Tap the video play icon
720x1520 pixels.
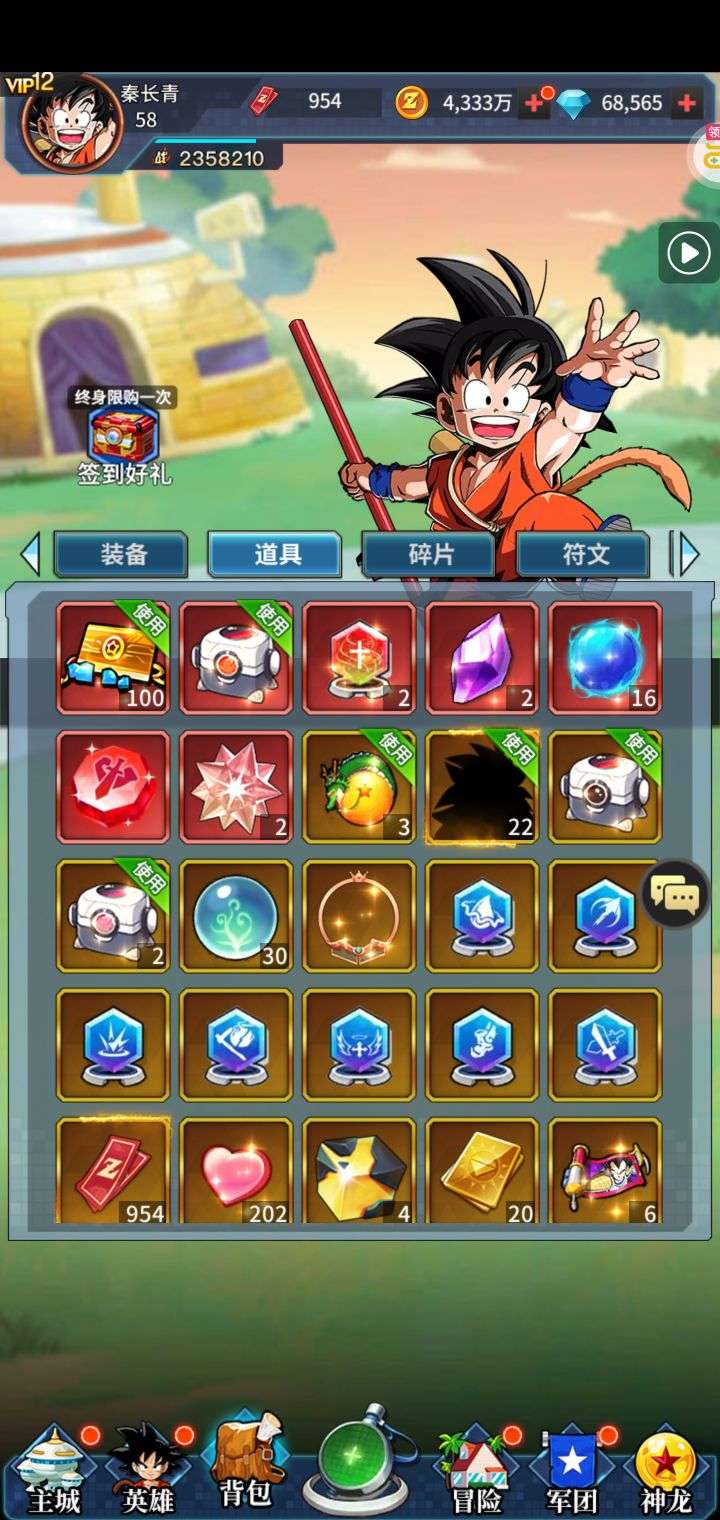(x=689, y=253)
